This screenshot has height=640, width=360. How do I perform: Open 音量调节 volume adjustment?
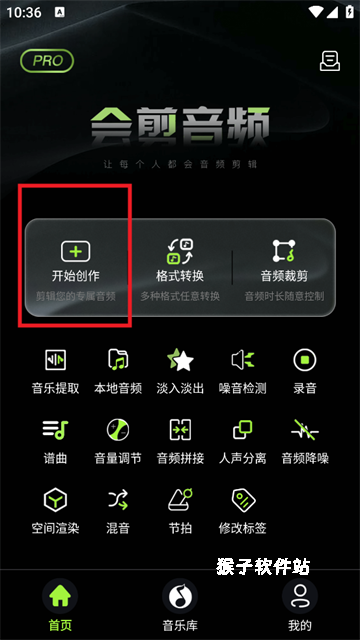118,442
